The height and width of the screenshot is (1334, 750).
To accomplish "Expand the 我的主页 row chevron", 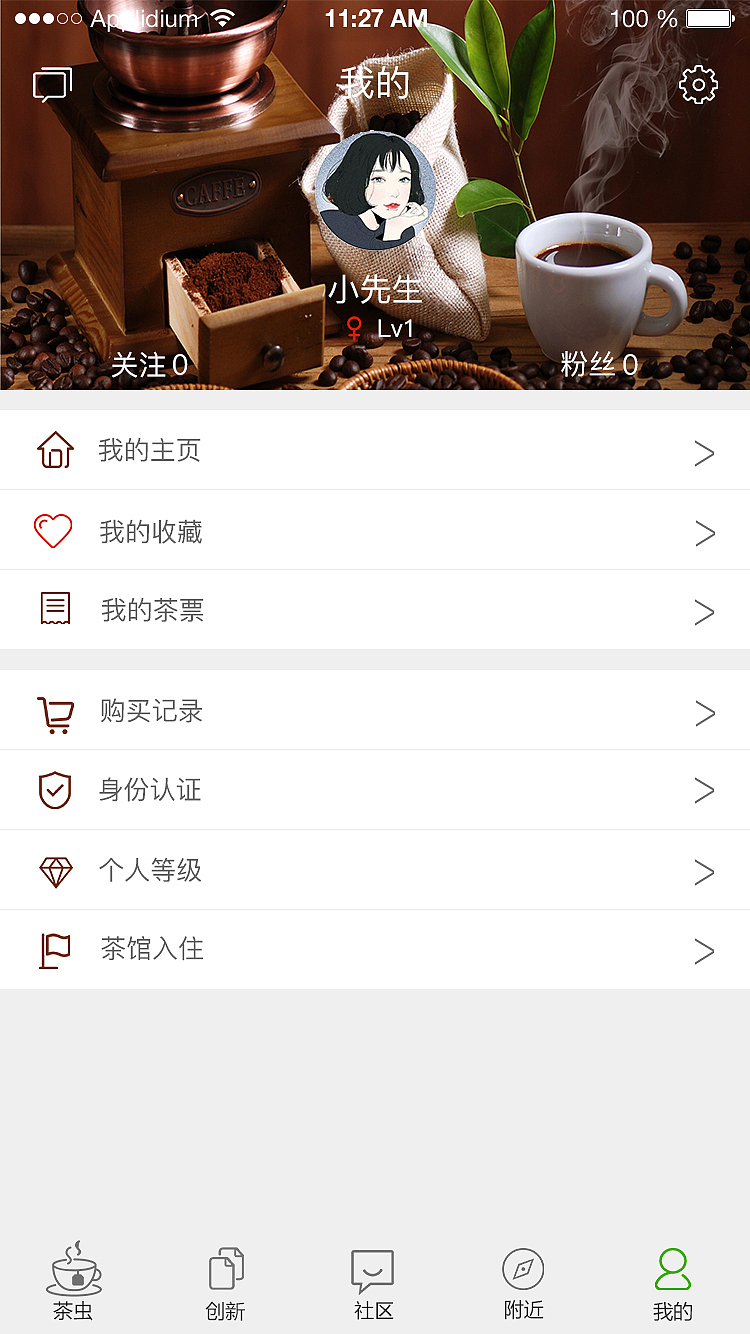I will [705, 453].
